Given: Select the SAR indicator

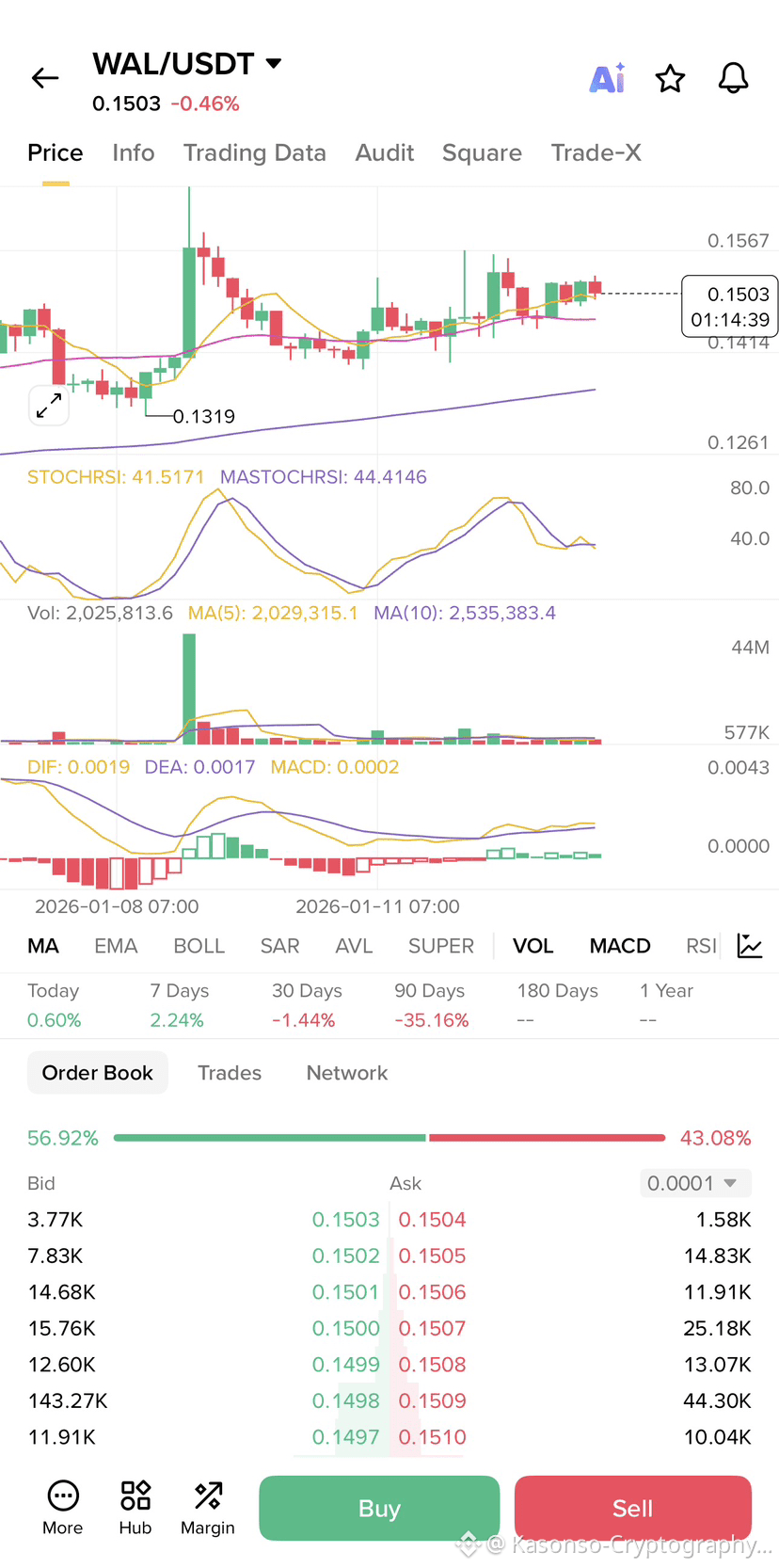Looking at the screenshot, I should click(x=279, y=946).
